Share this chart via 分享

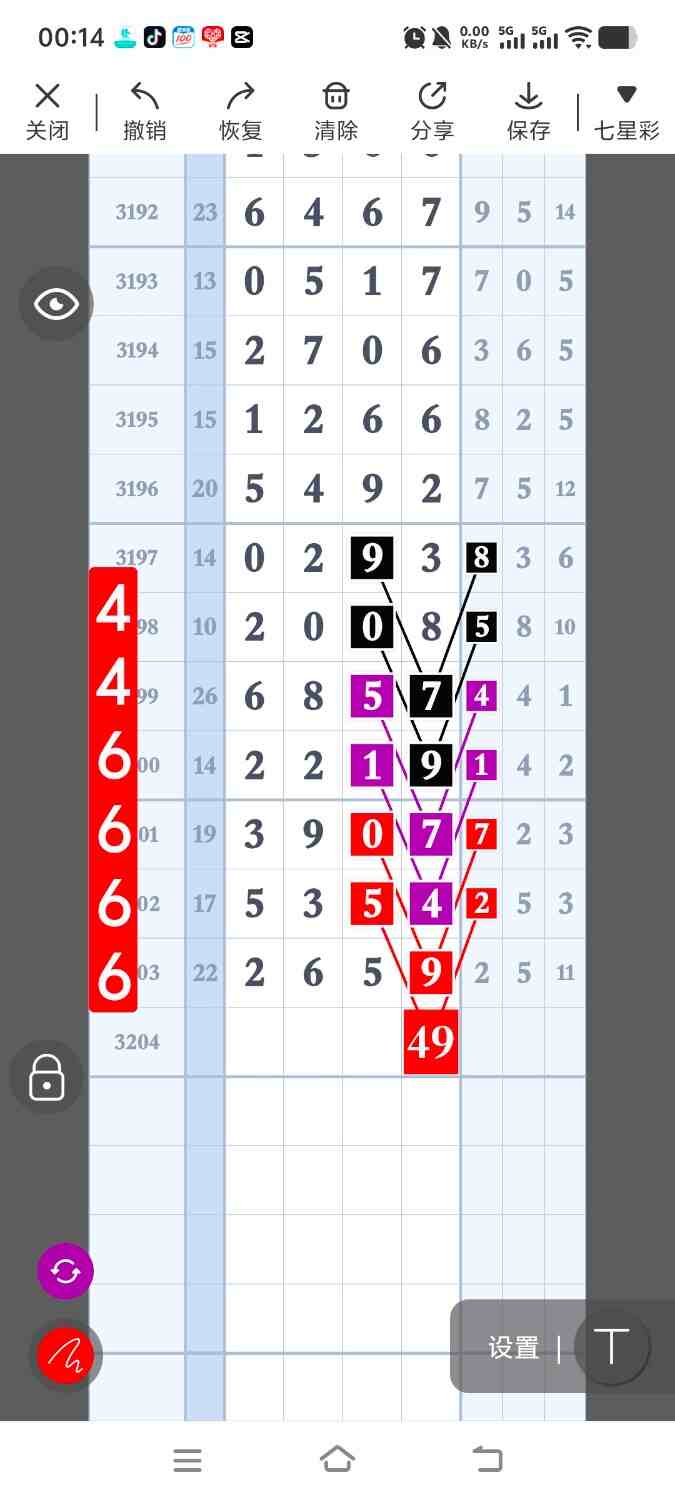pyautogui.click(x=432, y=111)
